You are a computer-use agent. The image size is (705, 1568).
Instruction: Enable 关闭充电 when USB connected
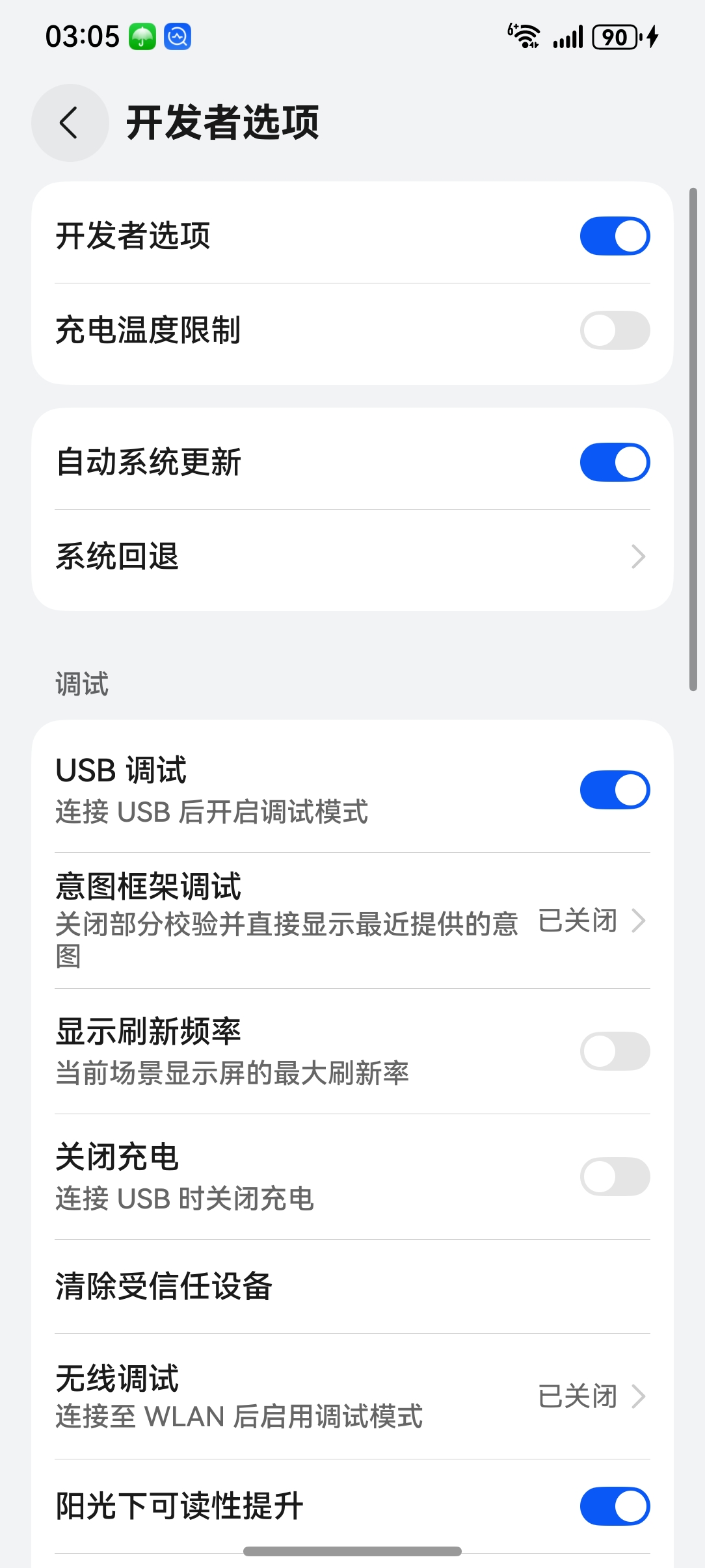coord(615,1178)
